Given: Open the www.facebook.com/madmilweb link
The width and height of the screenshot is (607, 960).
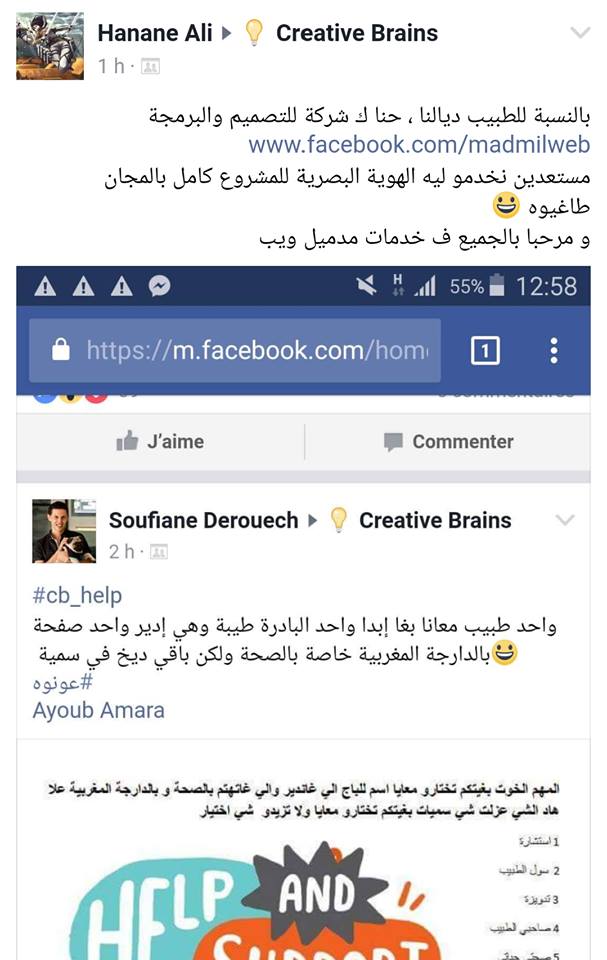Looking at the screenshot, I should coord(419,145).
